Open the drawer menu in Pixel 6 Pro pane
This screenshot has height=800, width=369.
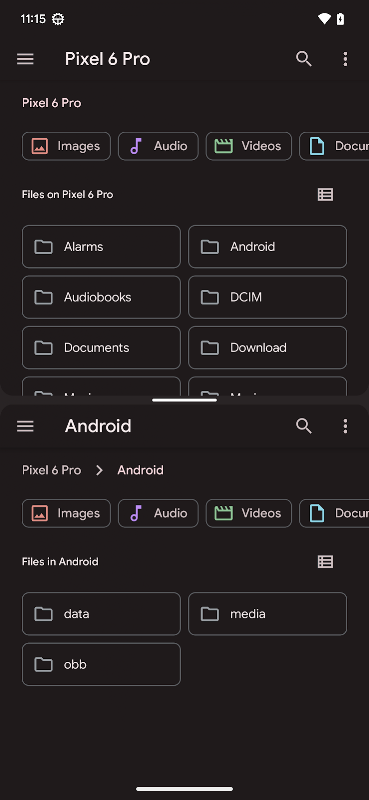[25, 59]
